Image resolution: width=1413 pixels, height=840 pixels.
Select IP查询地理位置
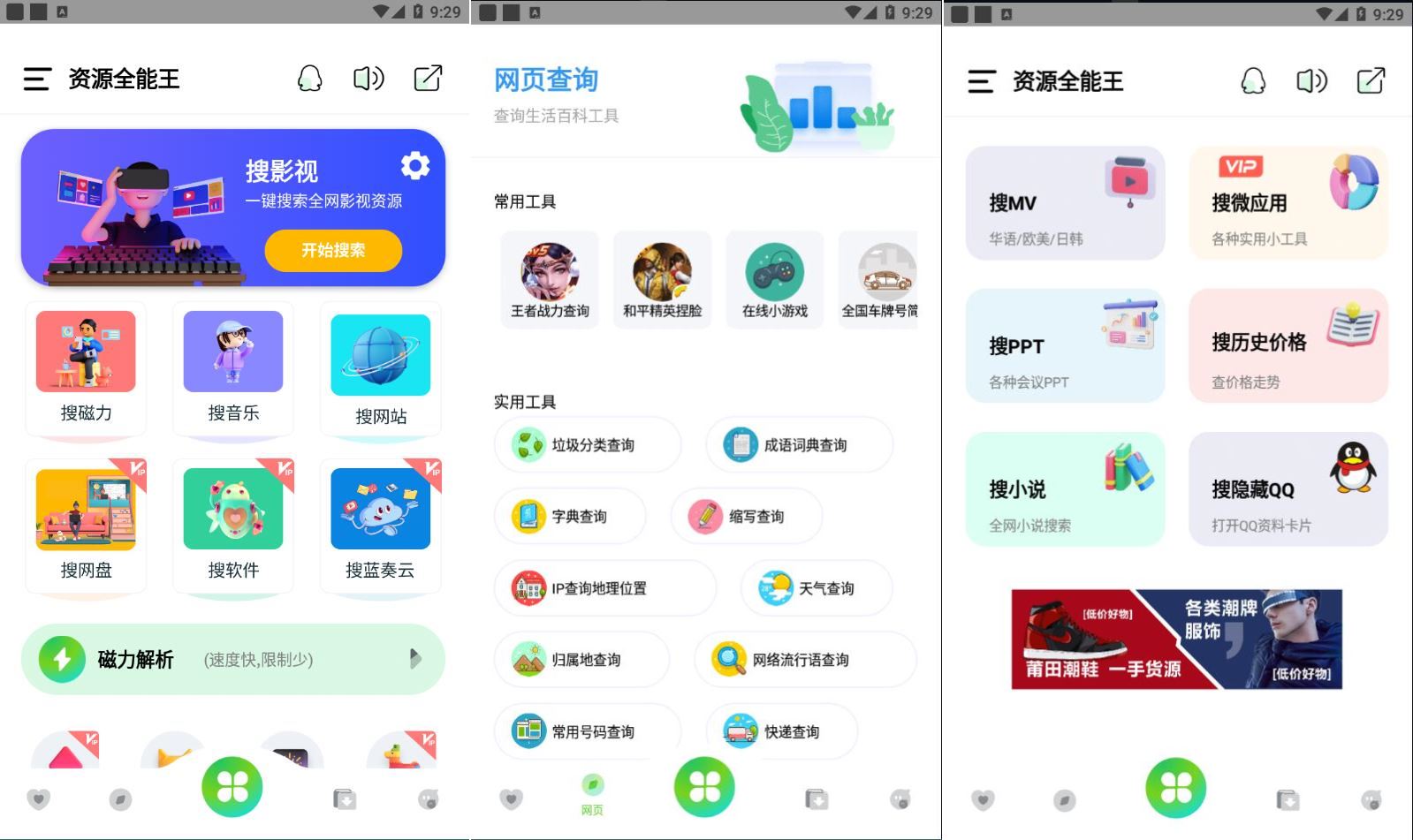604,588
